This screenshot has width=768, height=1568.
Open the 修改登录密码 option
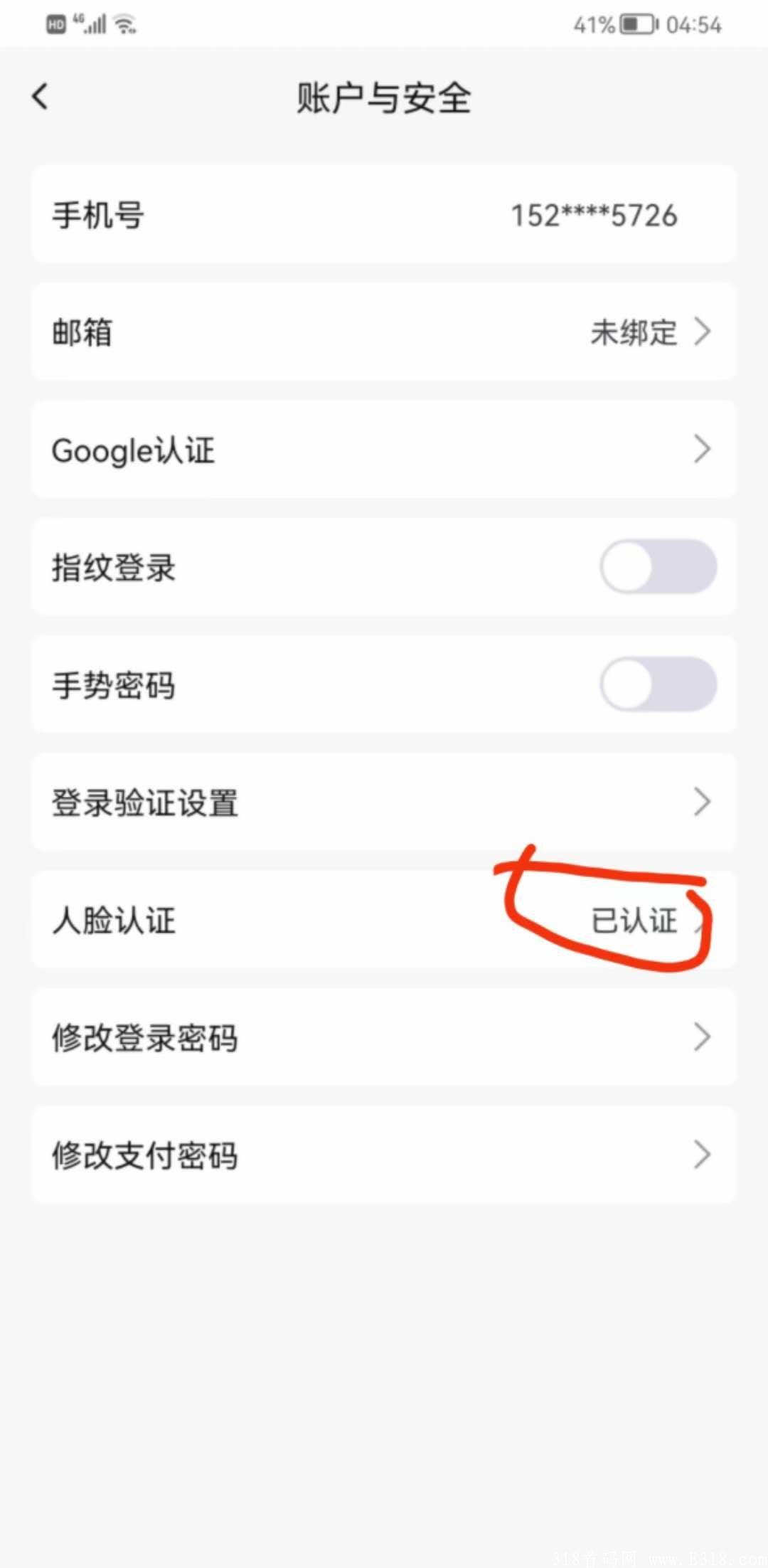(384, 1038)
